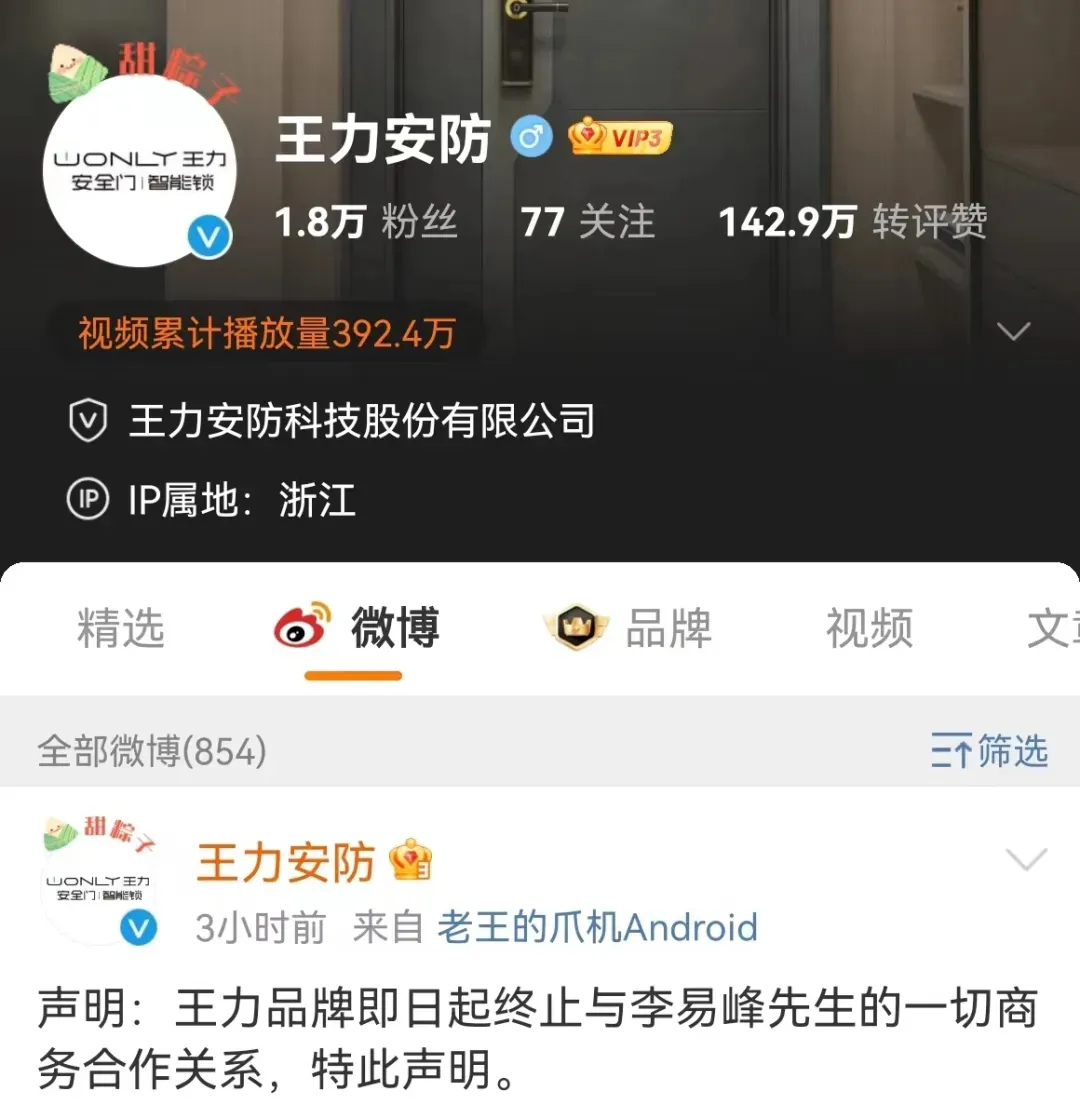
Task: Open the 视频 tab
Action: 869,629
